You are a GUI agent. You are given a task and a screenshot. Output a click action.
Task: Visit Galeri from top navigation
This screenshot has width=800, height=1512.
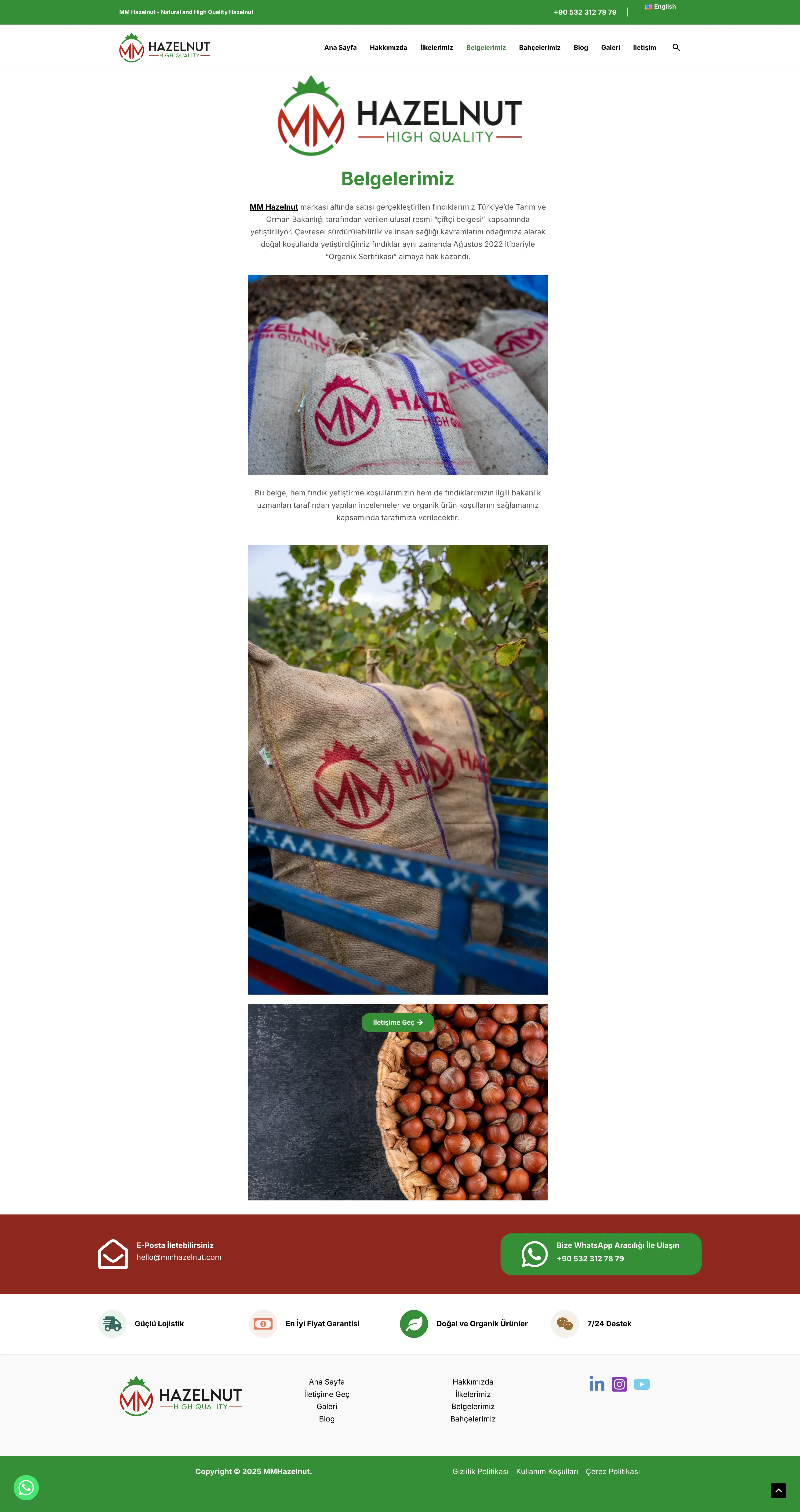coord(610,47)
